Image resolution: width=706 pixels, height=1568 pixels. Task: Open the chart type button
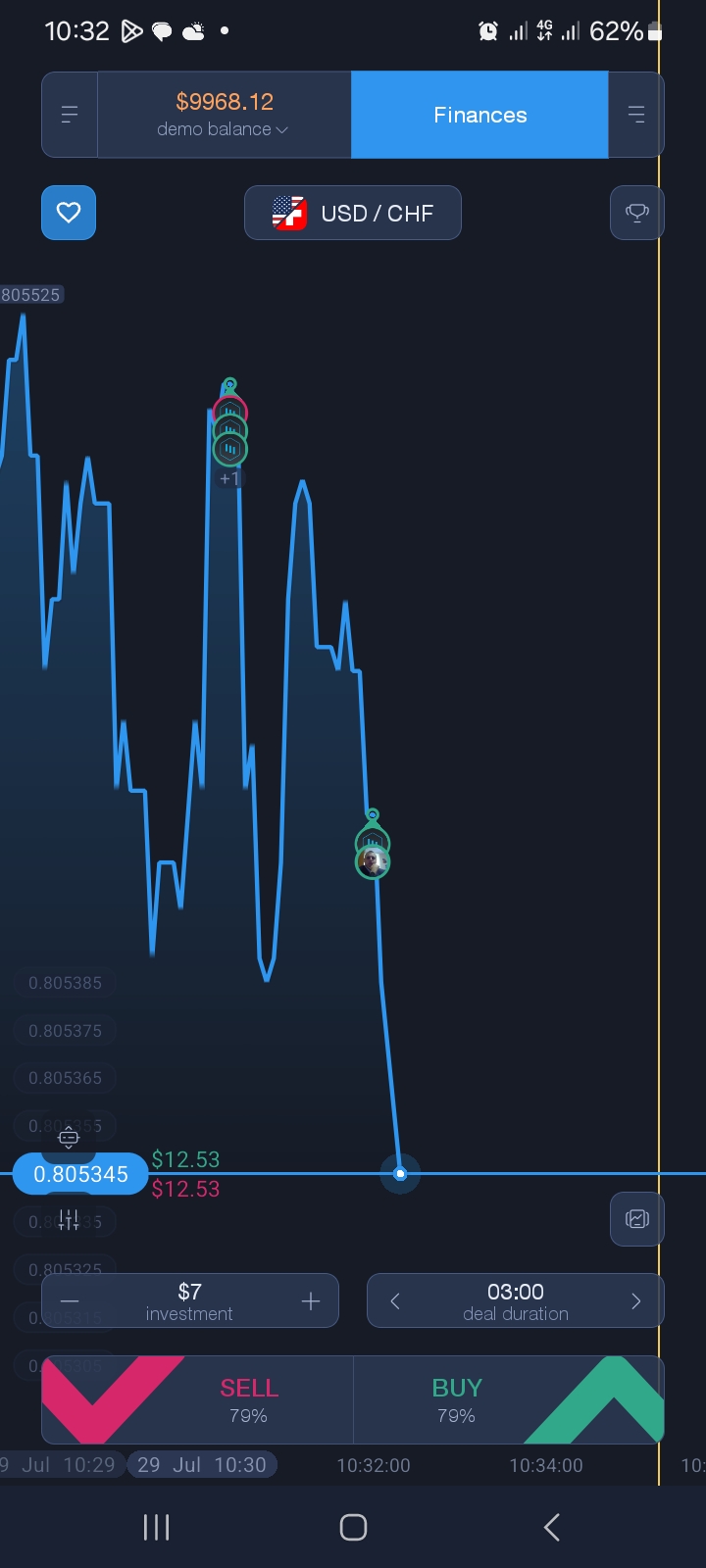point(636,1219)
